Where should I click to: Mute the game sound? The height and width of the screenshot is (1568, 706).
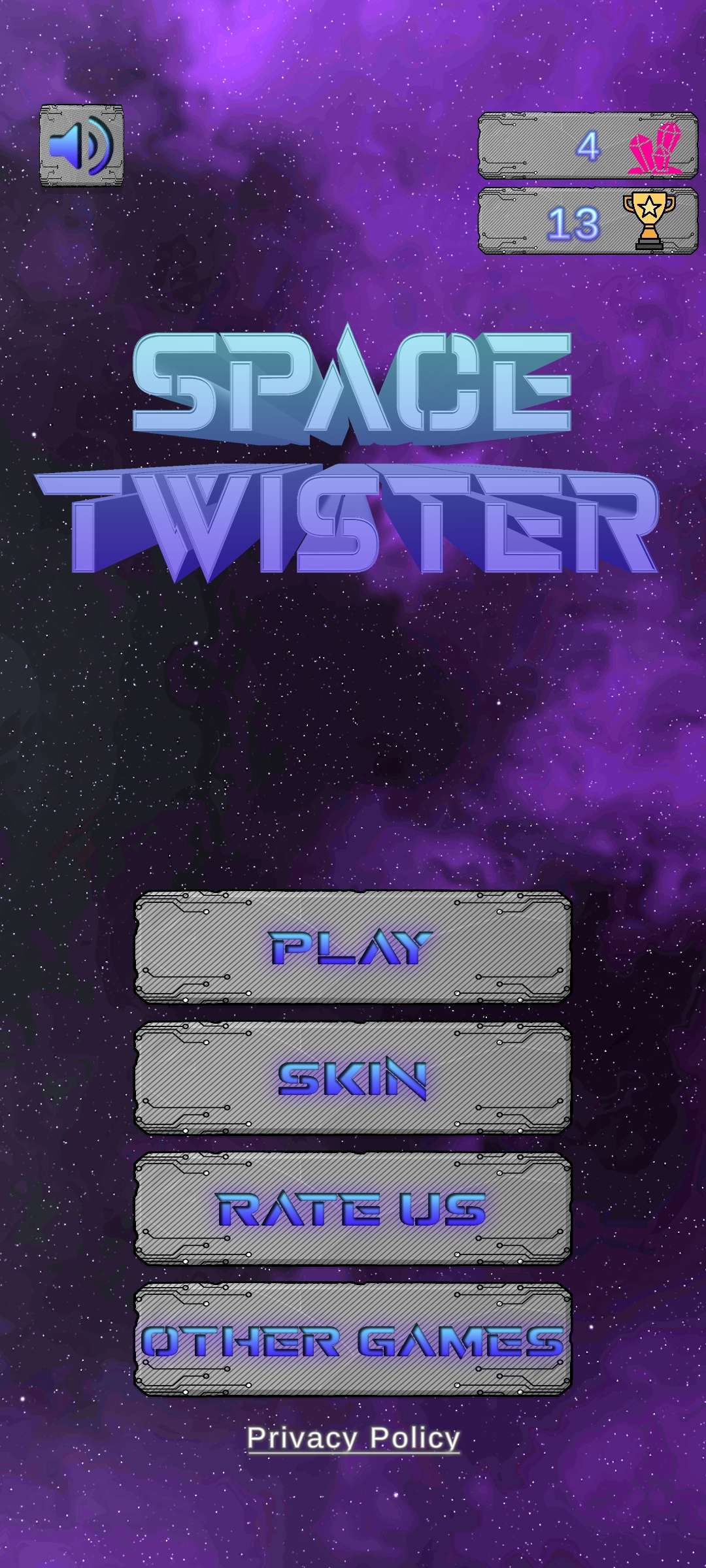(82, 146)
